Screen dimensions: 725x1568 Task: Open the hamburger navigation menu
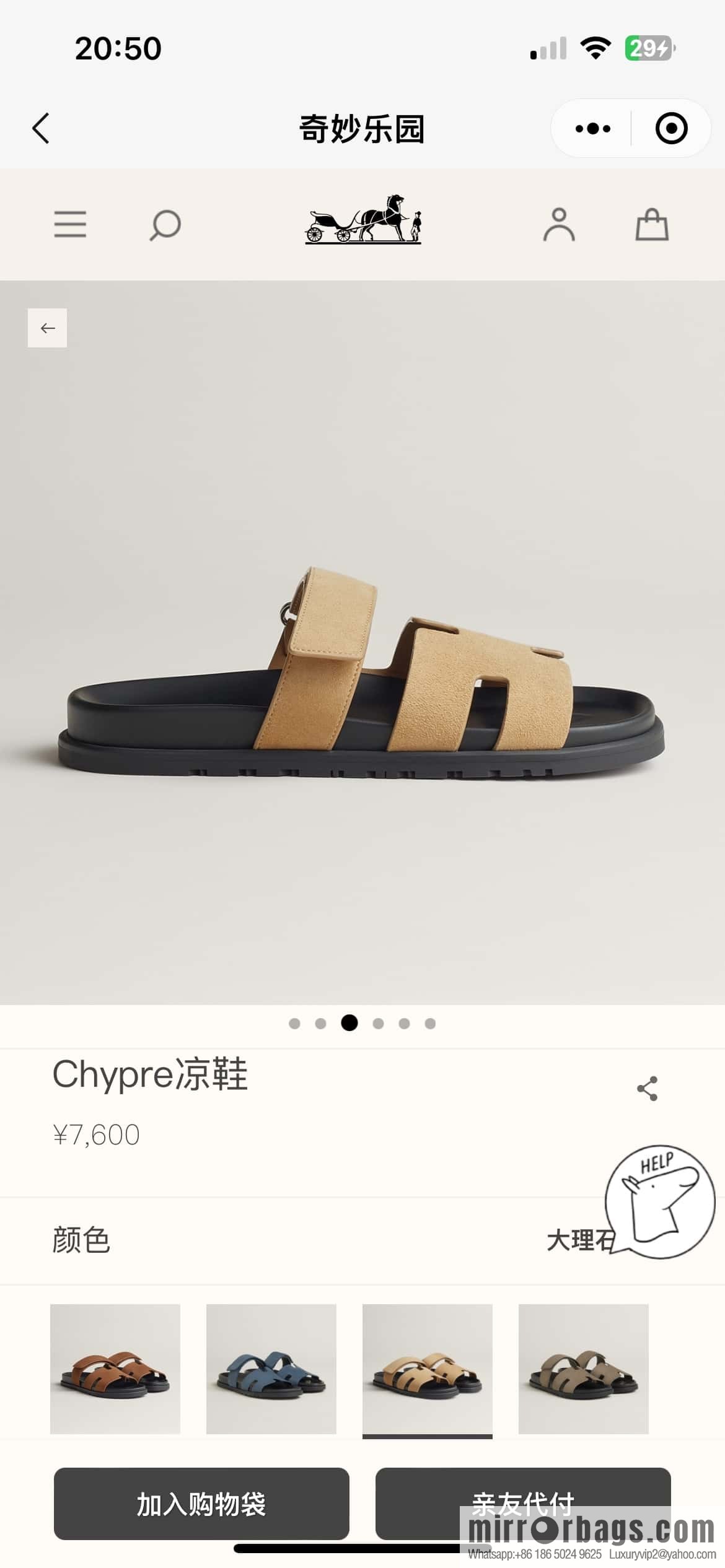coord(70,225)
